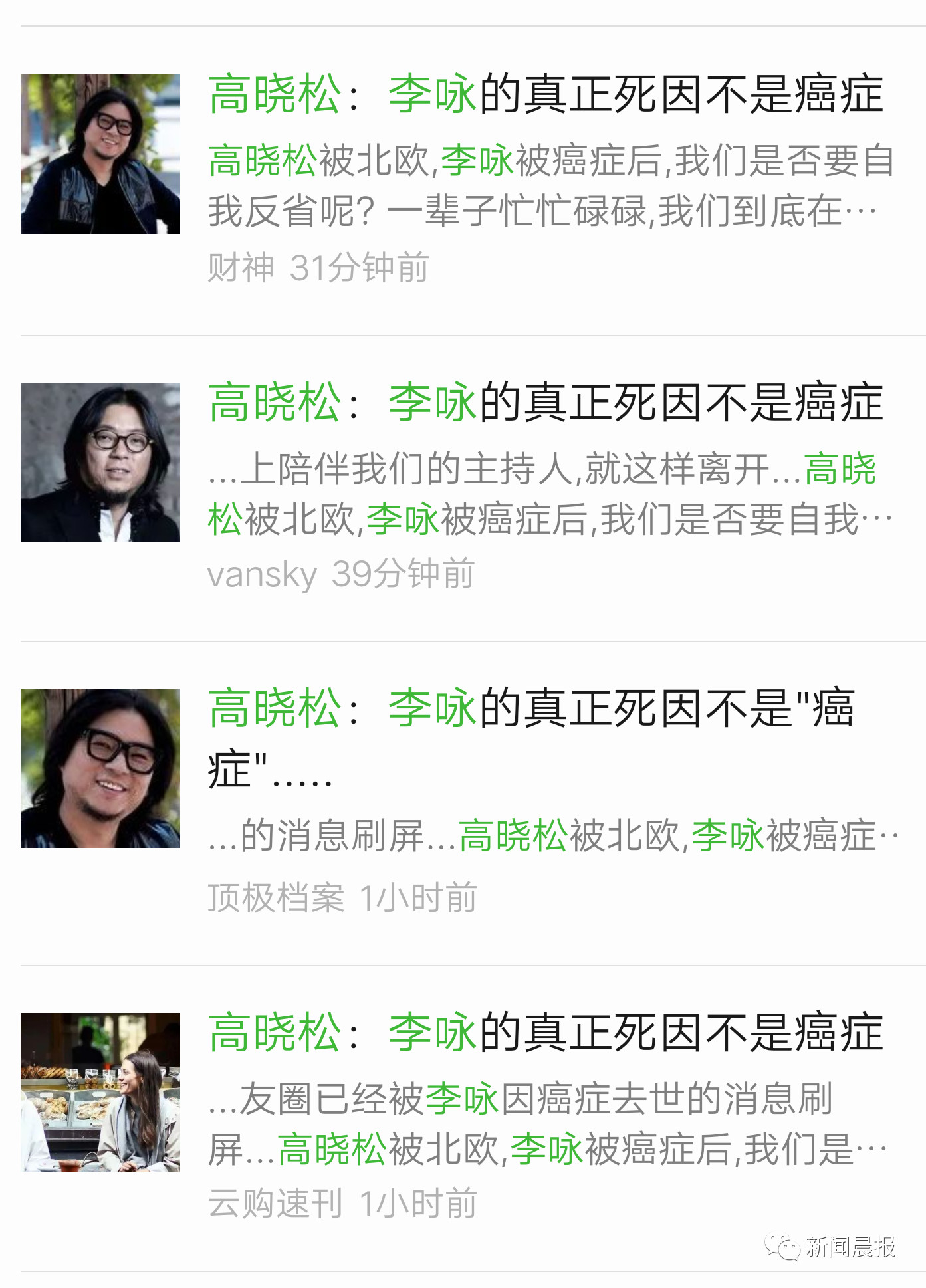Open the result from vansky
This screenshot has width=926, height=1288.
(545, 403)
